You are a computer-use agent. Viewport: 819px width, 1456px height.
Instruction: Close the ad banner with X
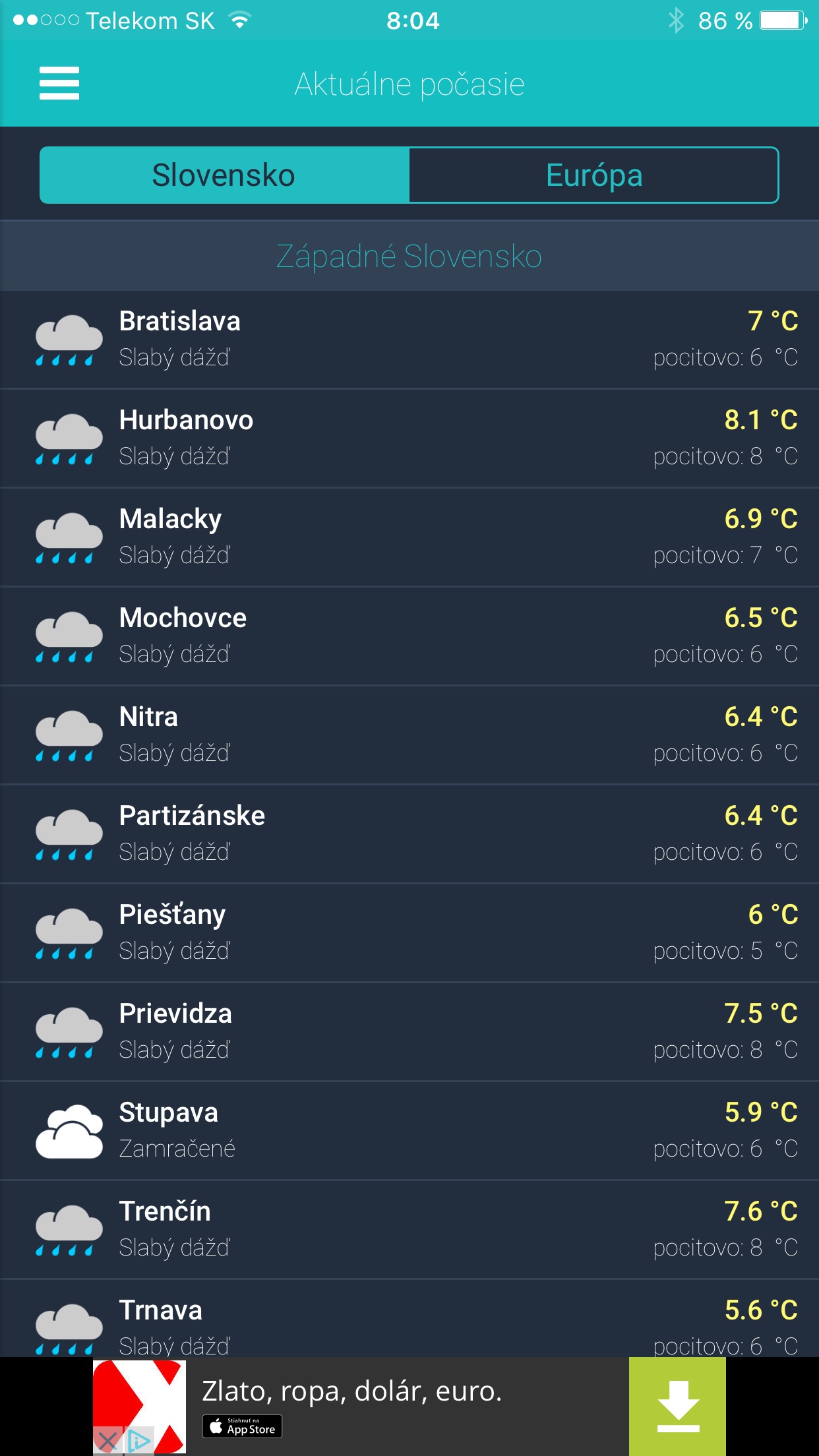pyautogui.click(x=107, y=1441)
